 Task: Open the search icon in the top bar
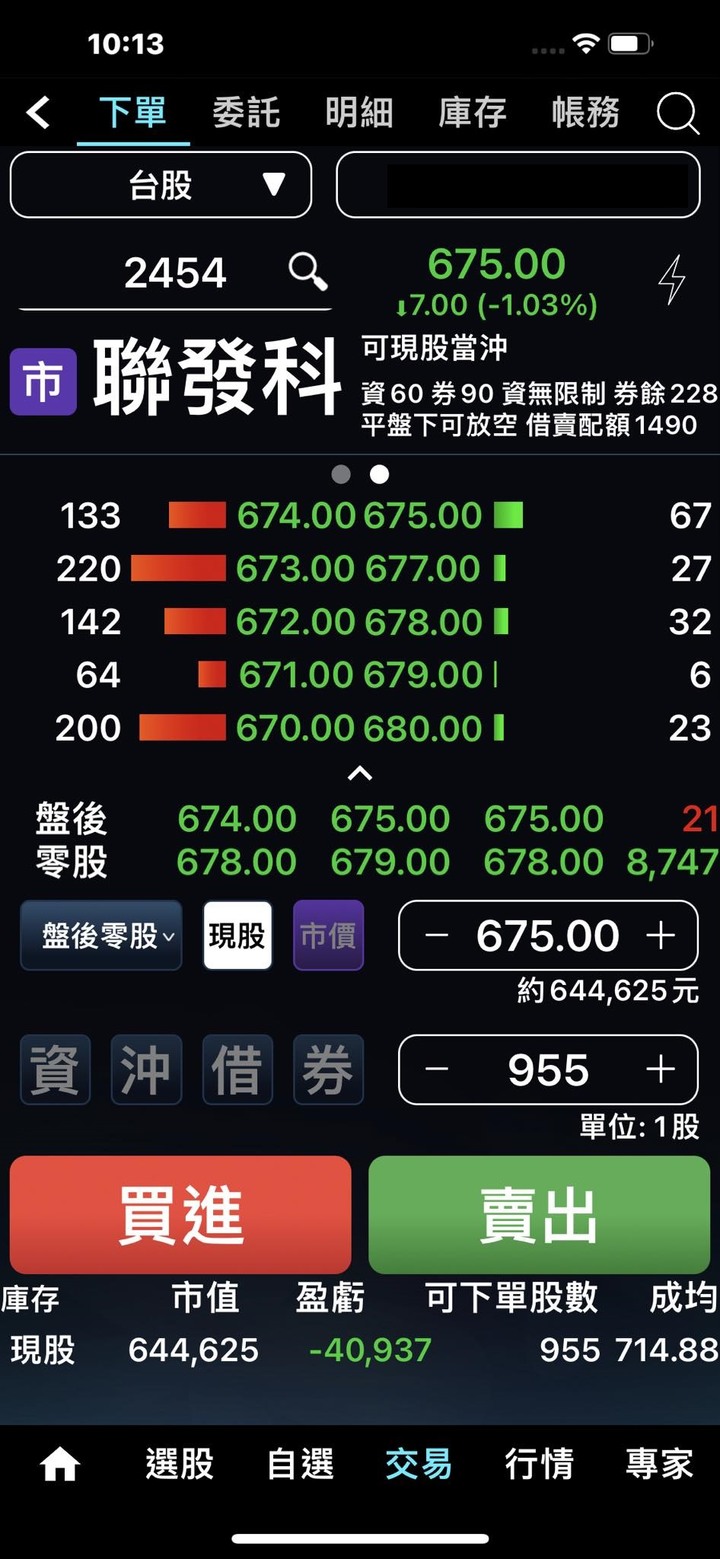pyautogui.click(x=678, y=113)
